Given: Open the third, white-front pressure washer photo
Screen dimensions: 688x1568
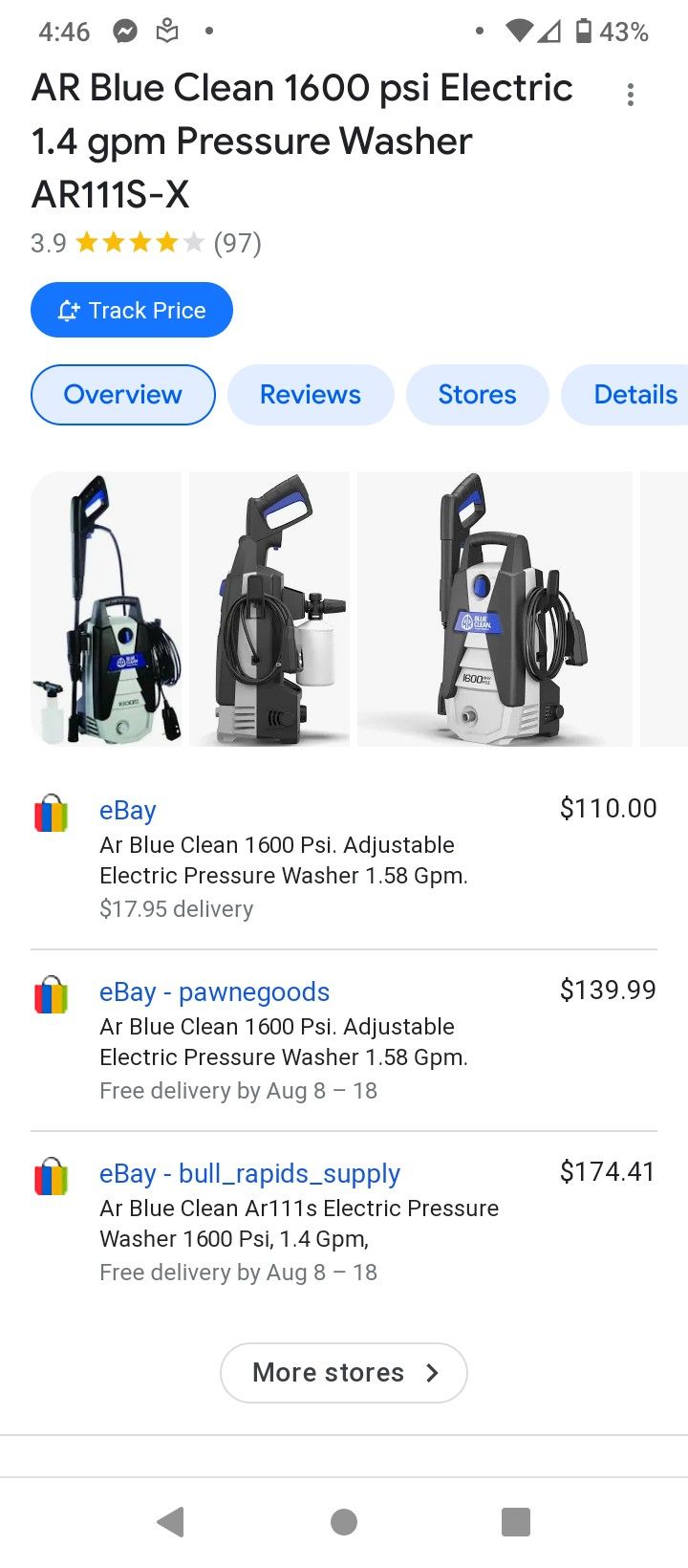Looking at the screenshot, I should 494,608.
